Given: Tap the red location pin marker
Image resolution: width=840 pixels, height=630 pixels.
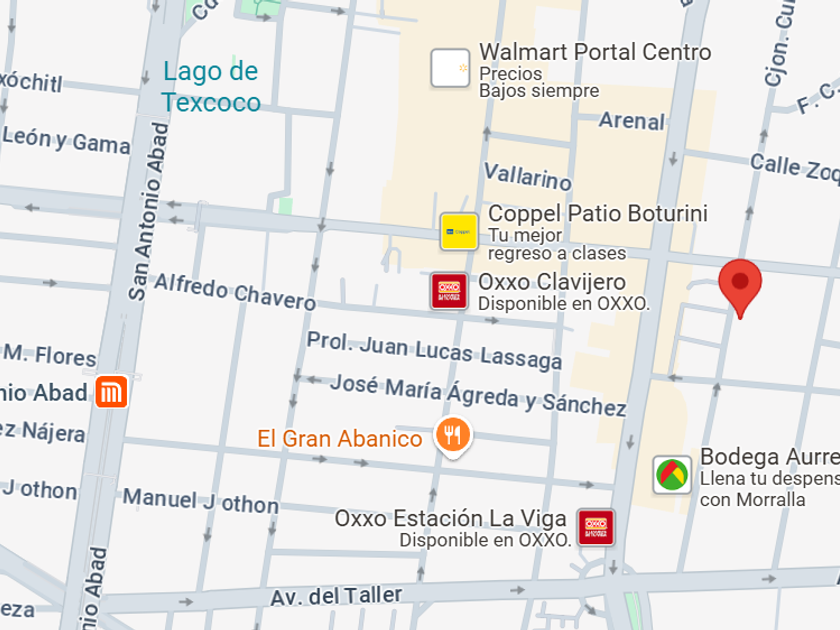Looking at the screenshot, I should tap(740, 289).
